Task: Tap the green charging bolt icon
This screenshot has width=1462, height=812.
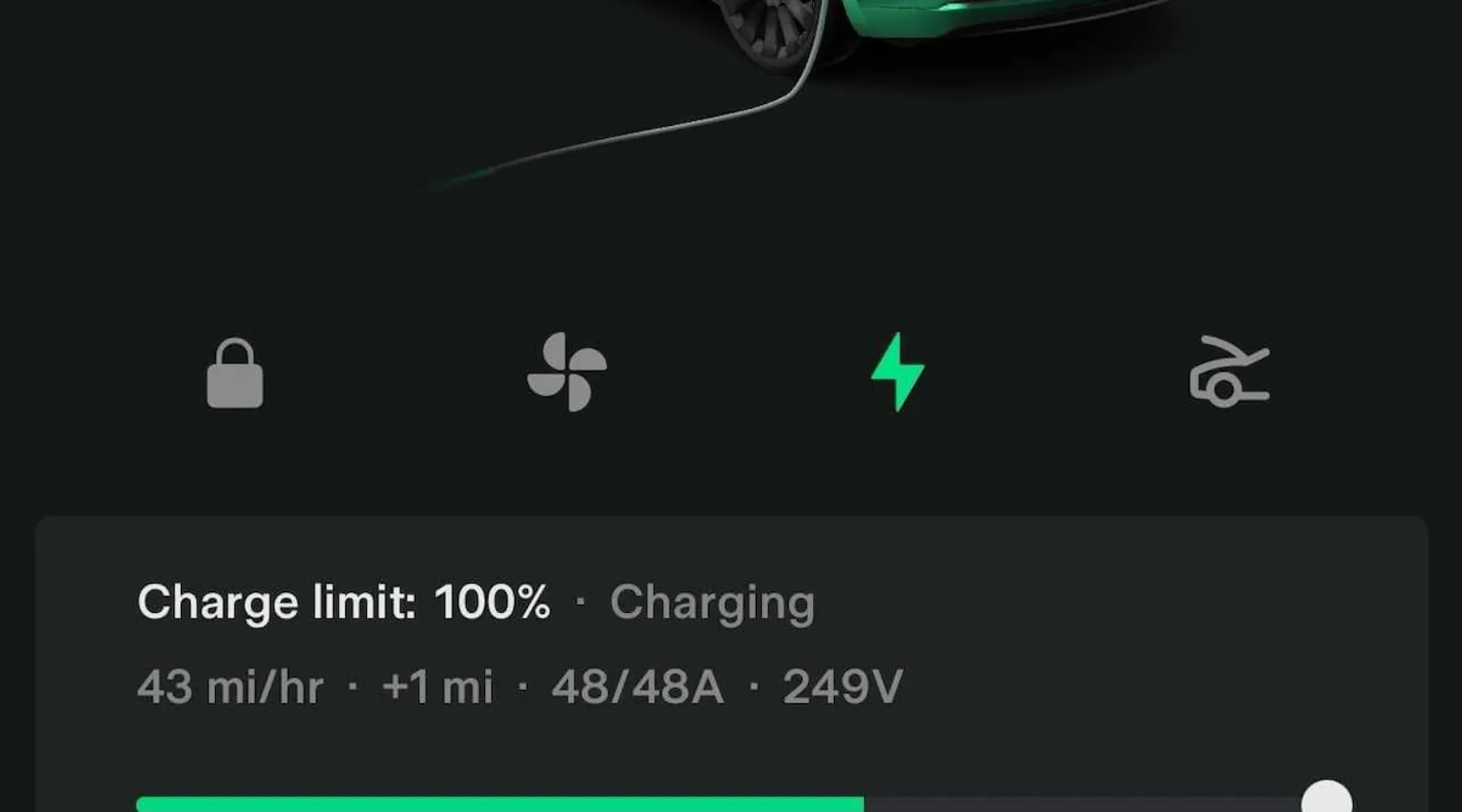Action: tap(898, 372)
